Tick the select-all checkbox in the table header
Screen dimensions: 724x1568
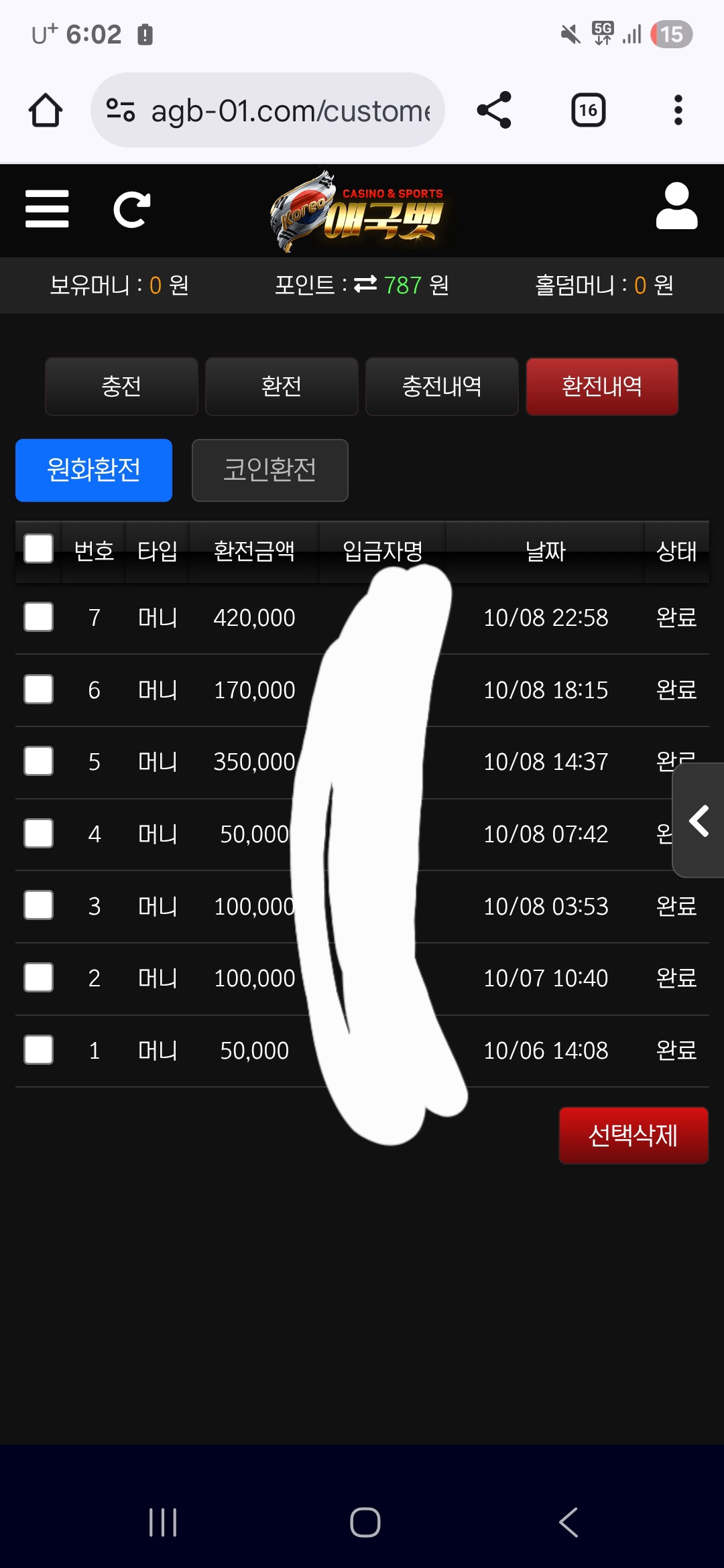[39, 549]
